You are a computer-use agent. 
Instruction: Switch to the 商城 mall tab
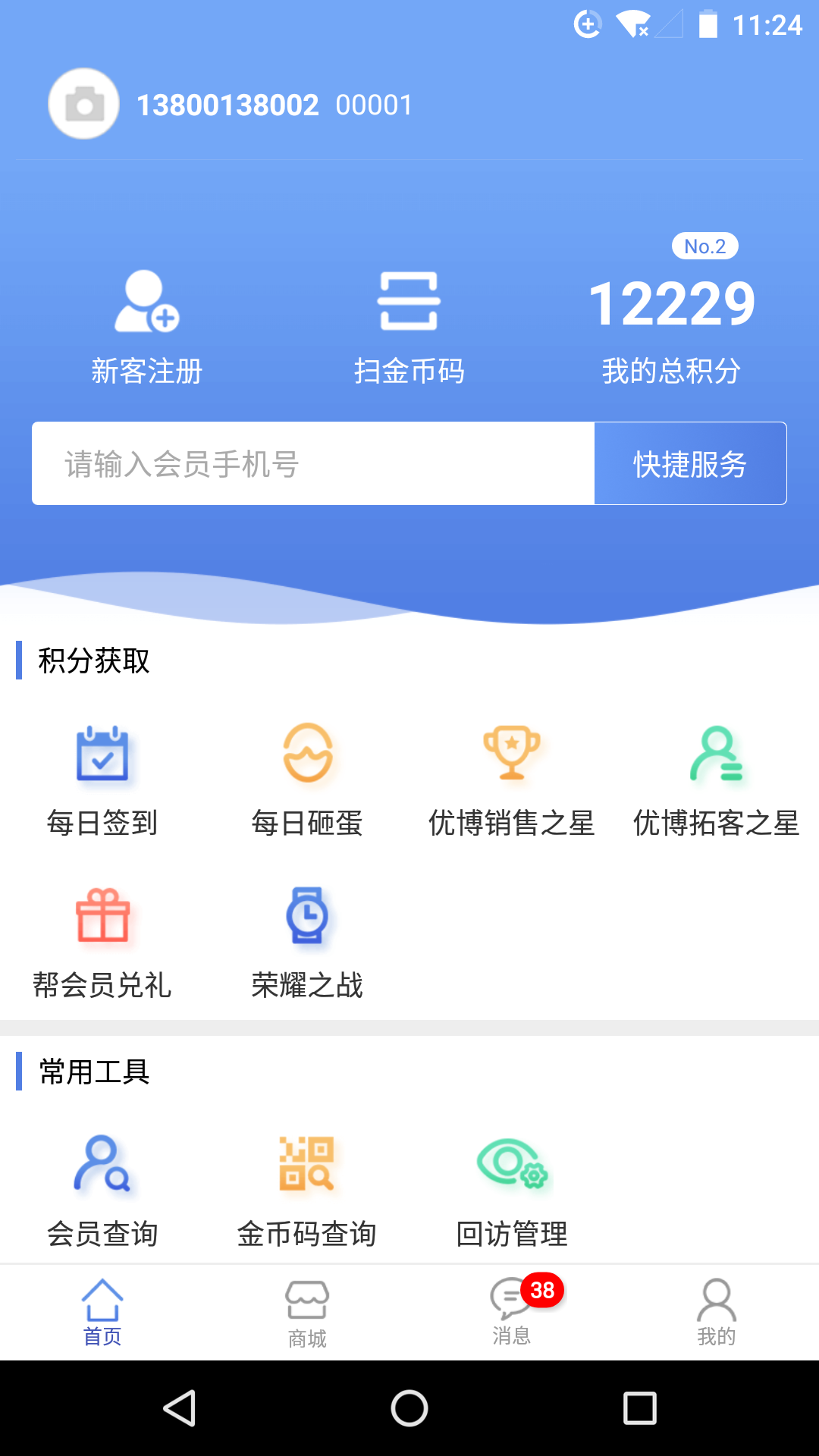click(x=307, y=1308)
